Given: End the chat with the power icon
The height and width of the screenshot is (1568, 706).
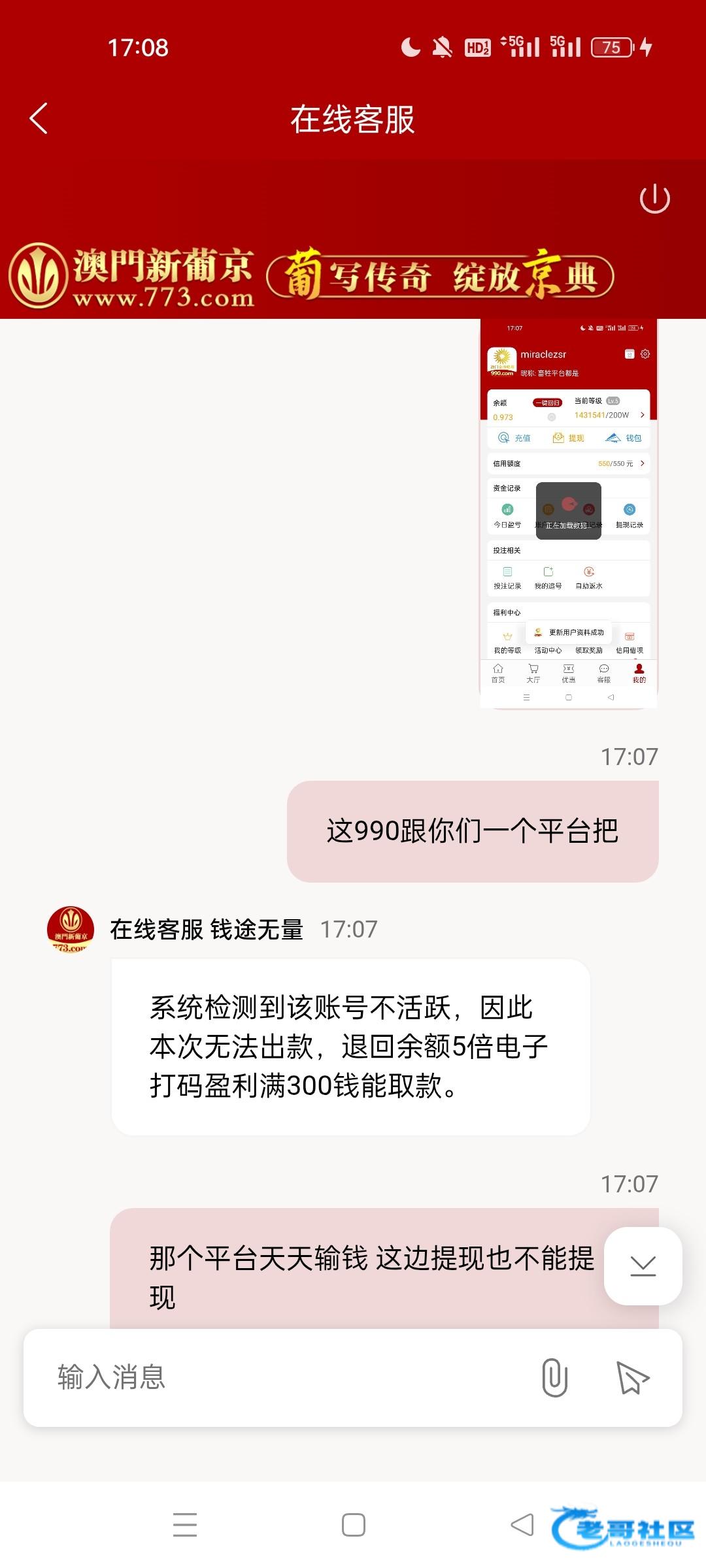Looking at the screenshot, I should pos(654,199).
